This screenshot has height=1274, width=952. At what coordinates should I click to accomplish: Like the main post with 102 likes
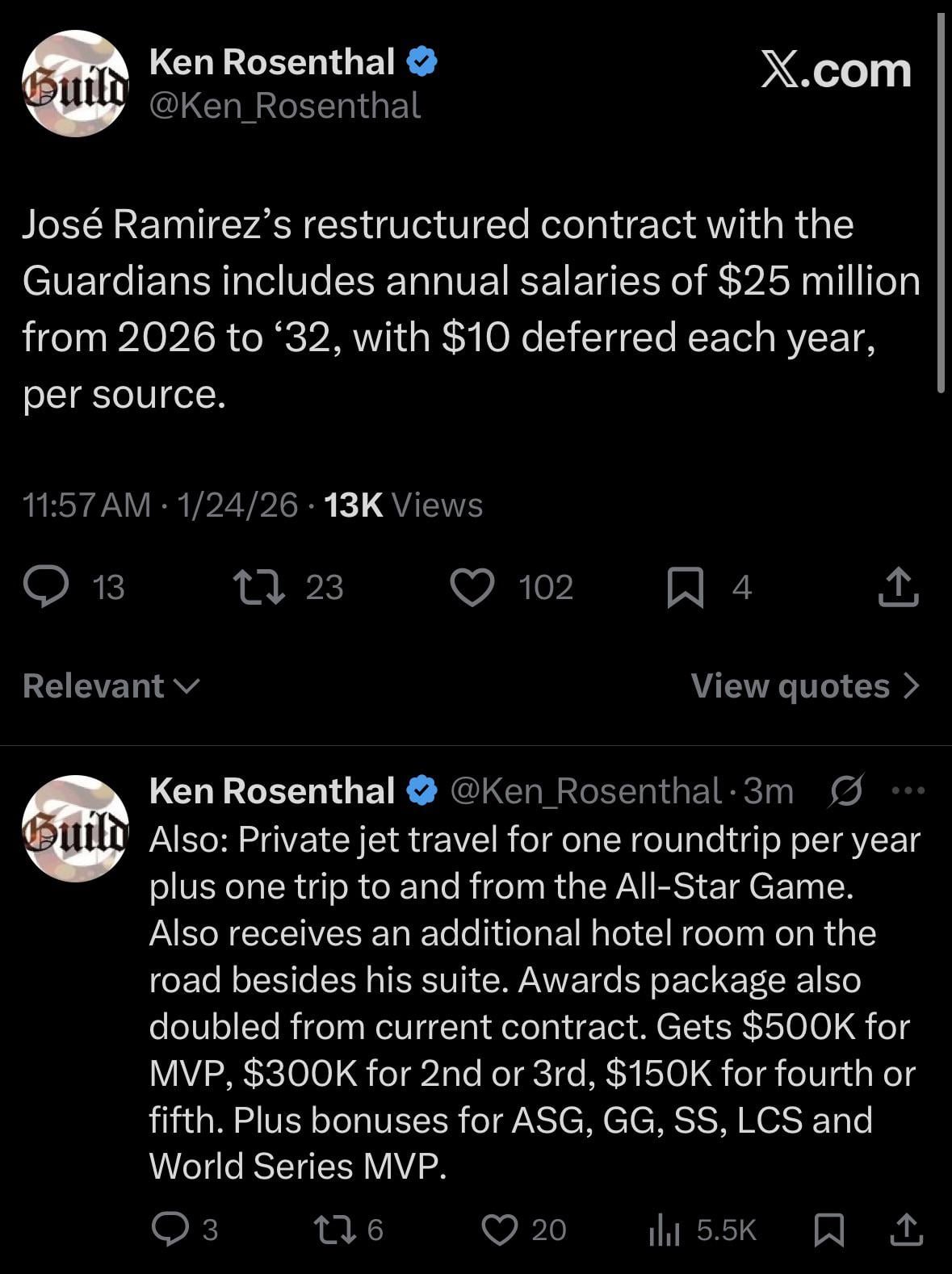472,587
